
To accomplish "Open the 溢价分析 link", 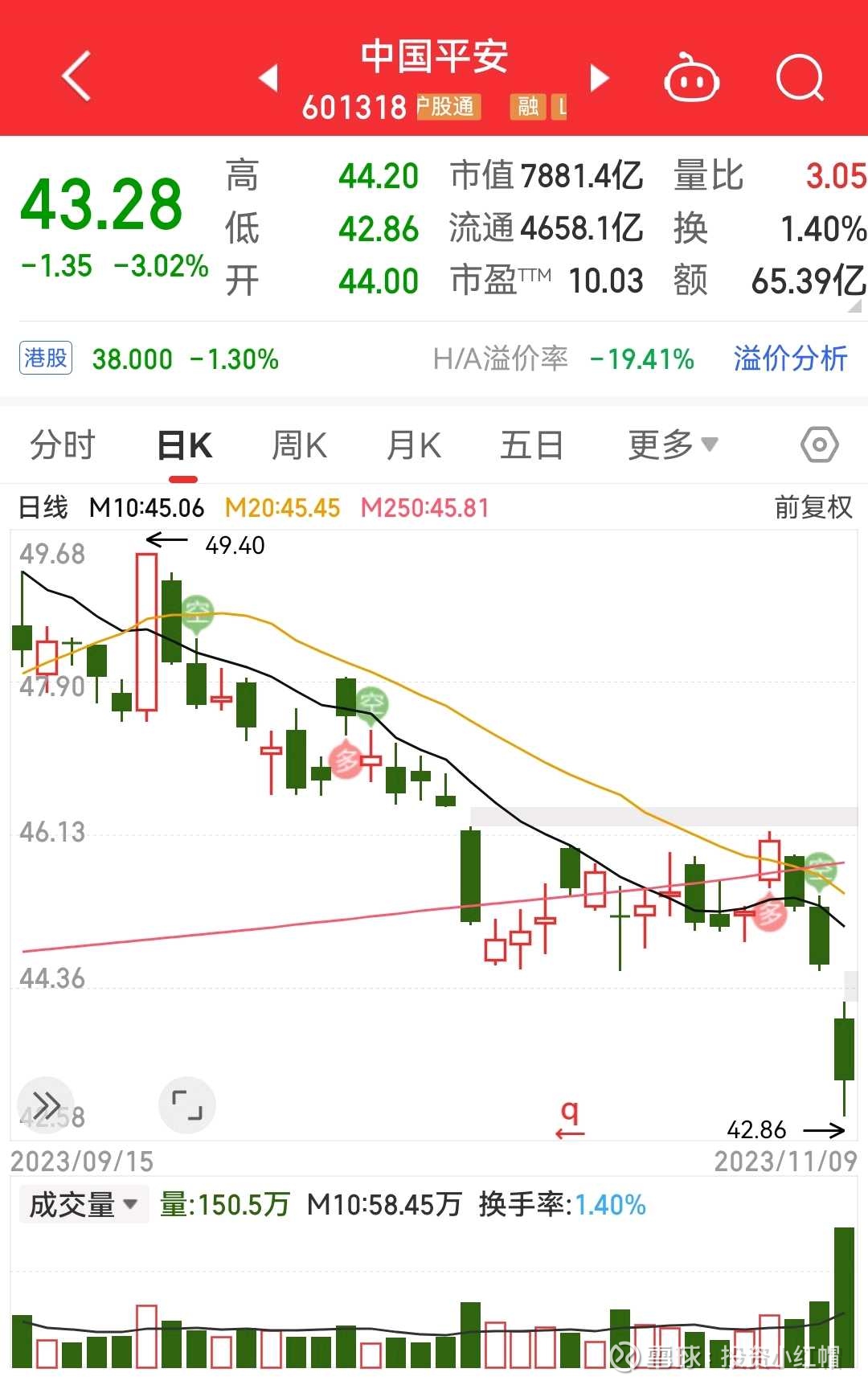I will 790,359.
